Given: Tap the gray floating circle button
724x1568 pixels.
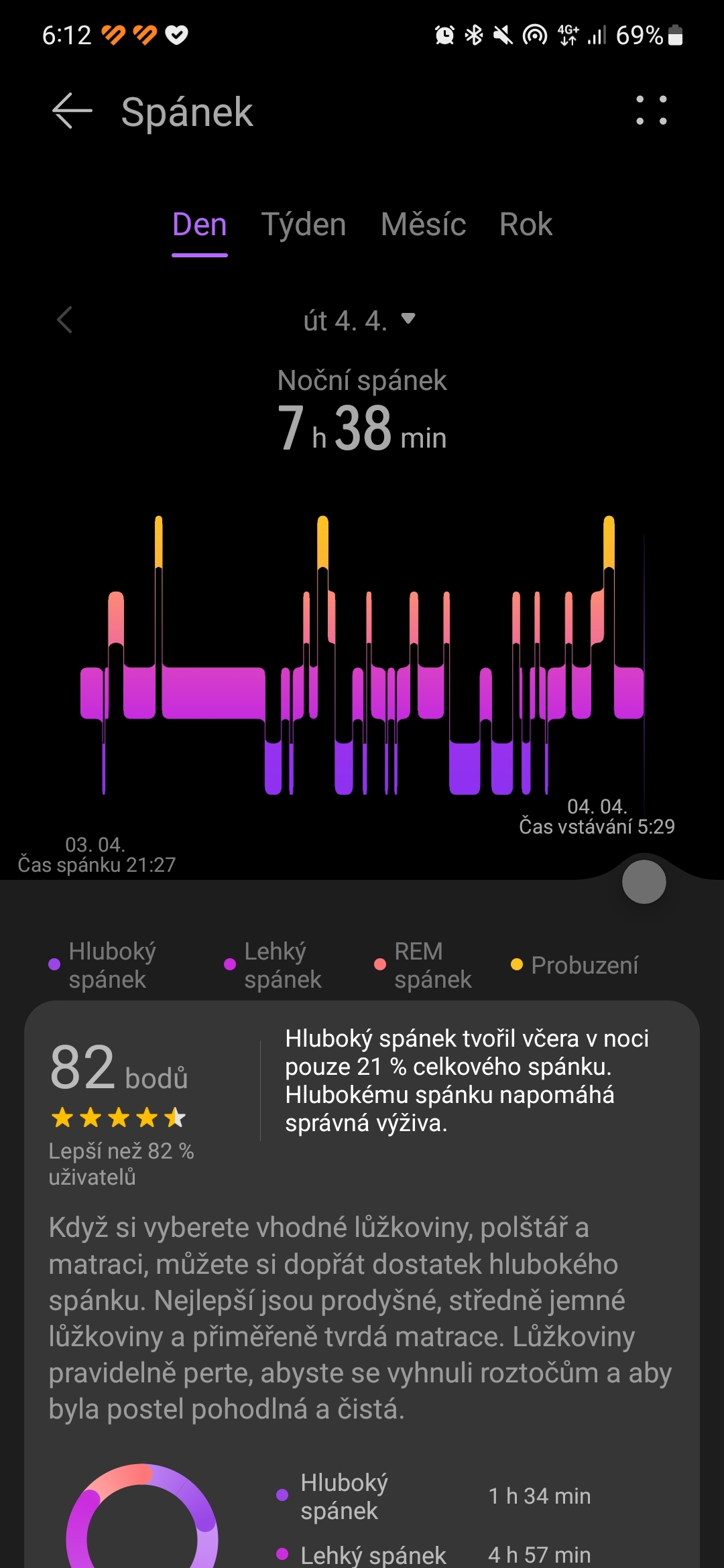Looking at the screenshot, I should [644, 881].
